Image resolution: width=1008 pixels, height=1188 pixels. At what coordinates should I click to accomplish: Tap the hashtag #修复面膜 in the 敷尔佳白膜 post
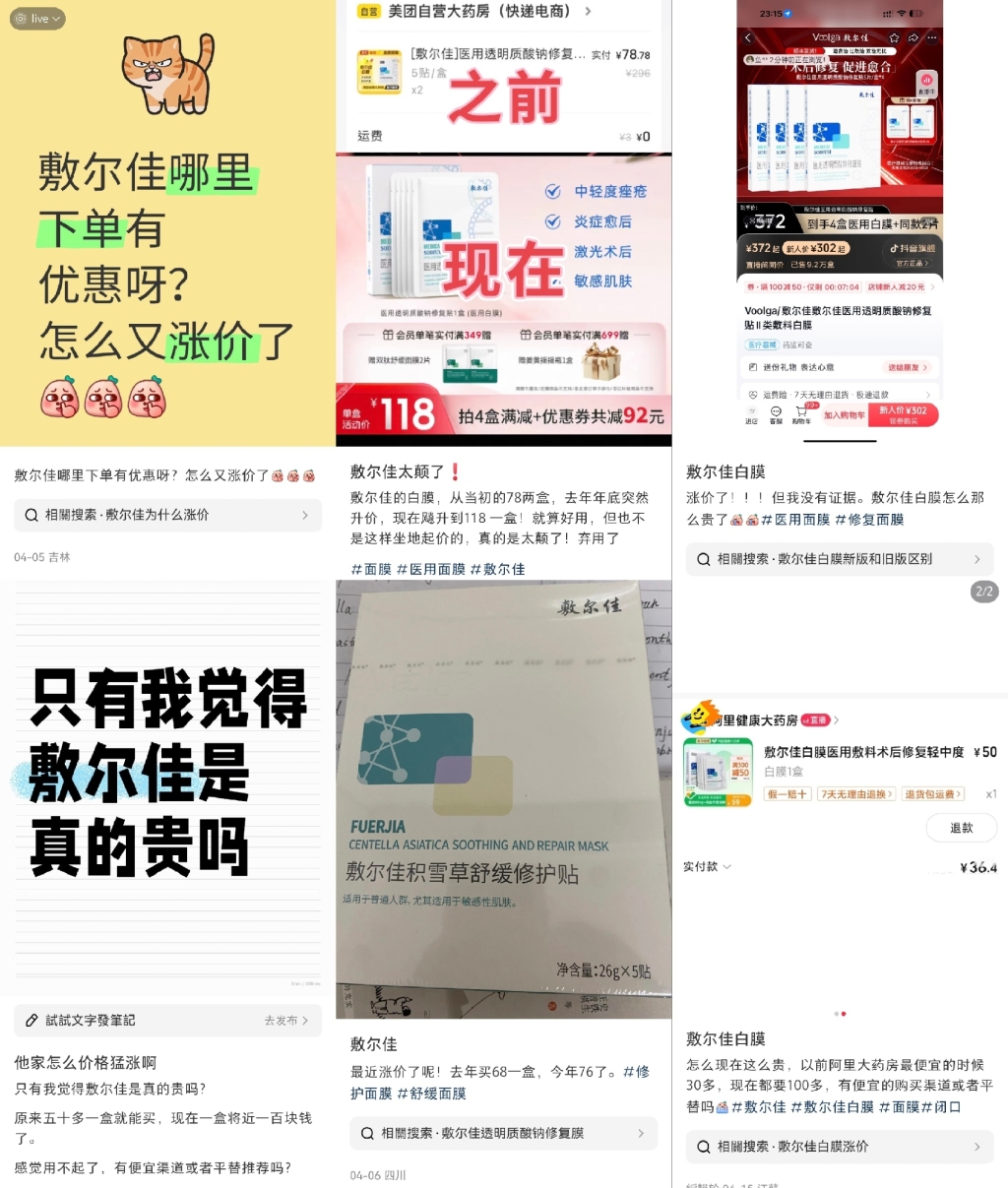click(x=869, y=520)
